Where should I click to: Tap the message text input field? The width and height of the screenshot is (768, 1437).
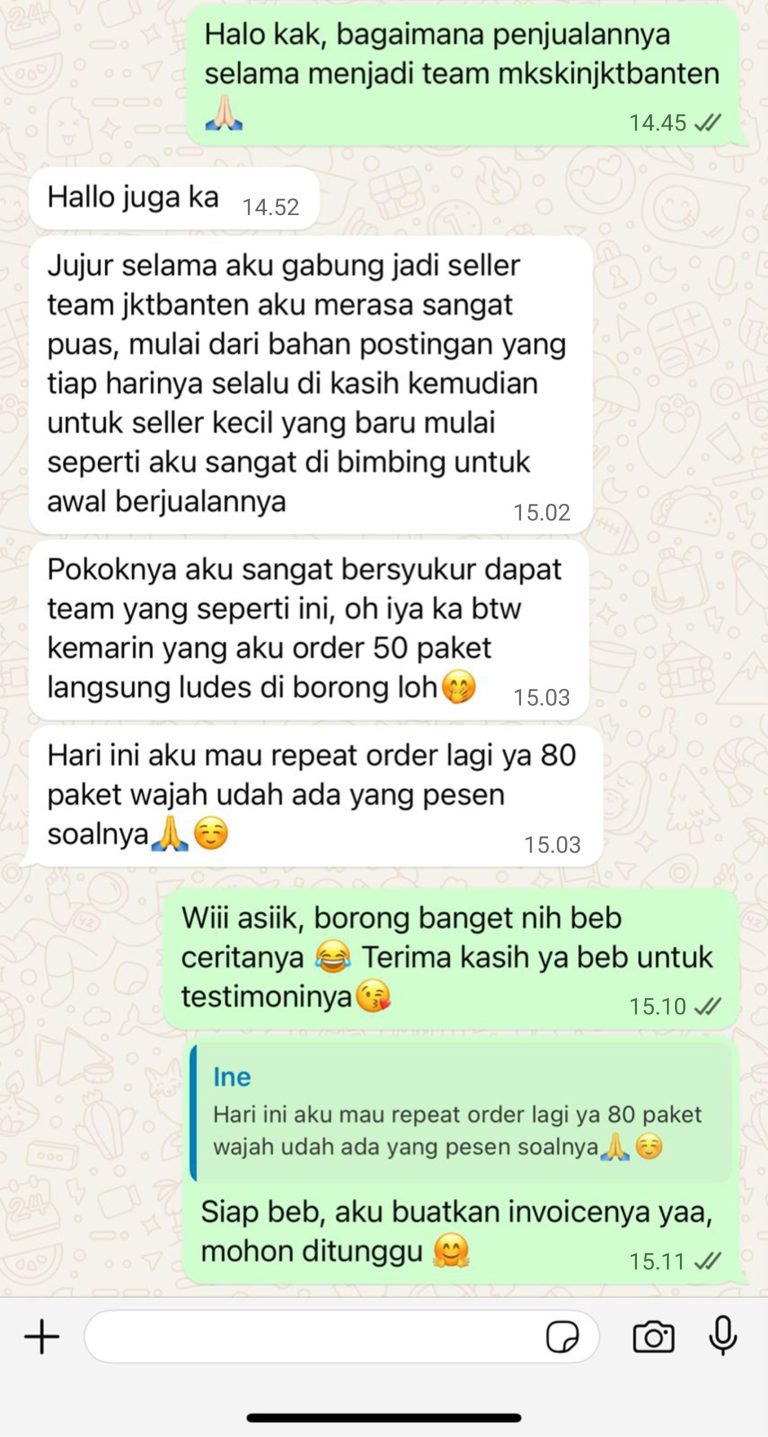[x=310, y=1337]
